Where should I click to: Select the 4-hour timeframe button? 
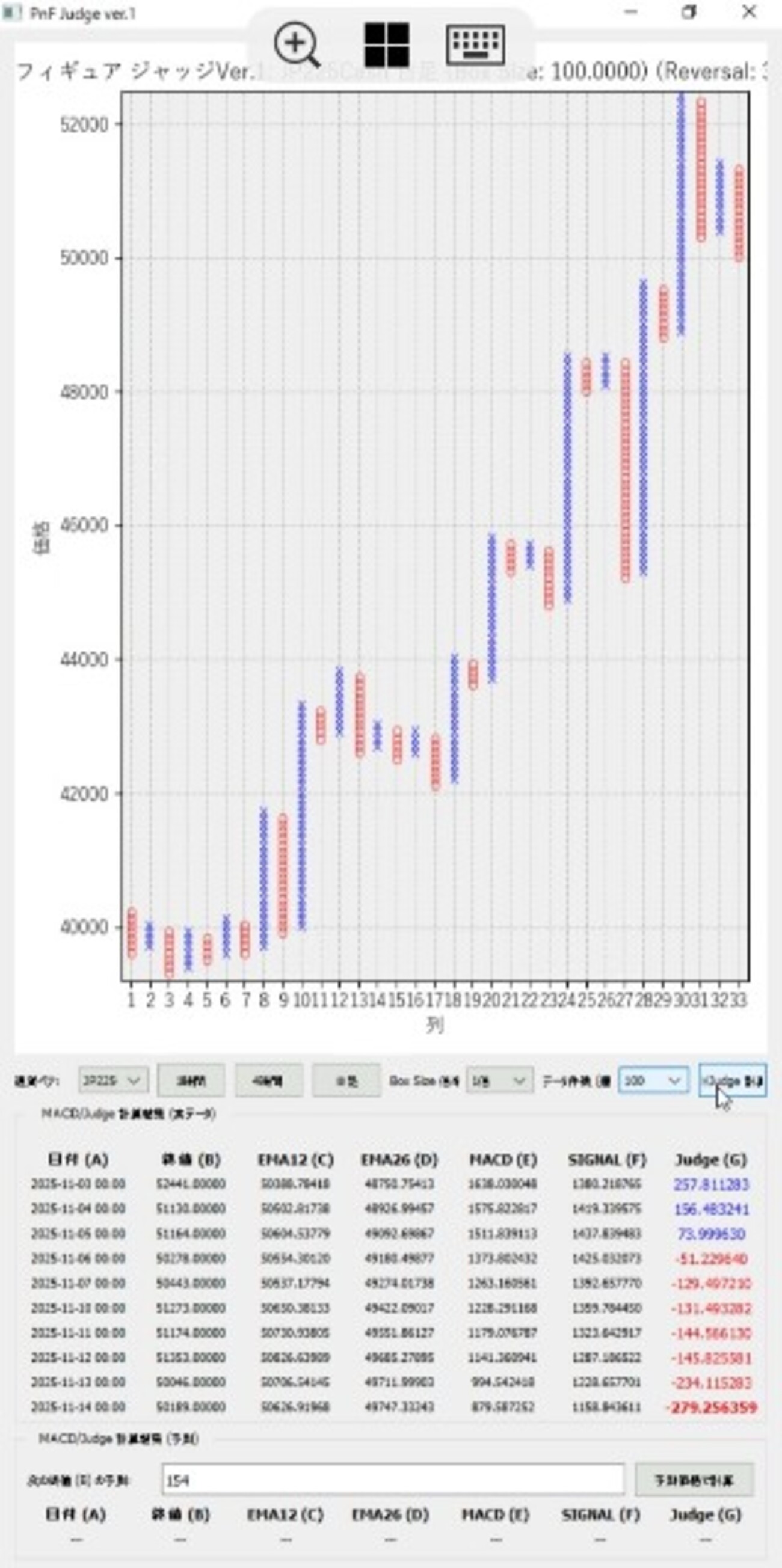click(x=268, y=1080)
